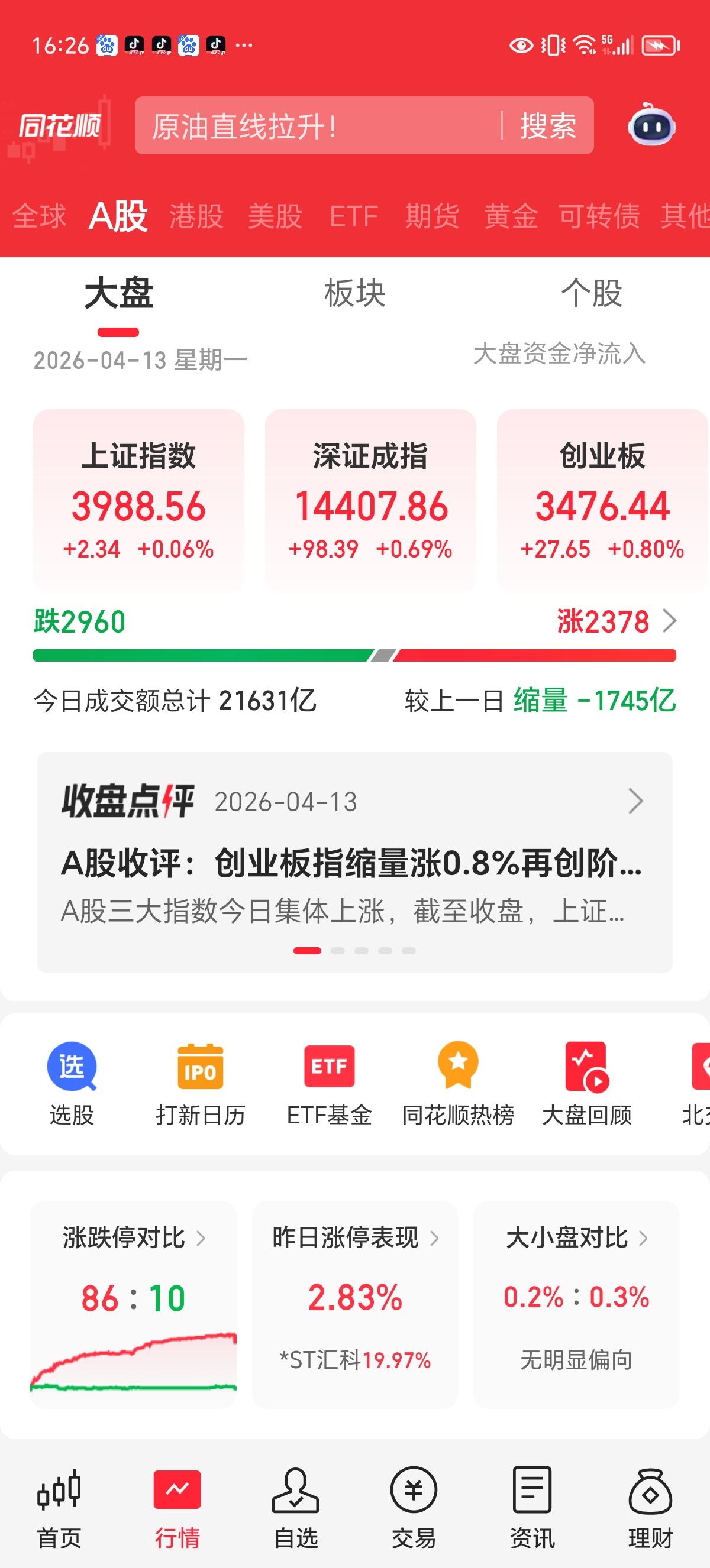710x1568 pixels.
Task: Expand advancers and decliners details via chevron
Action: click(671, 621)
